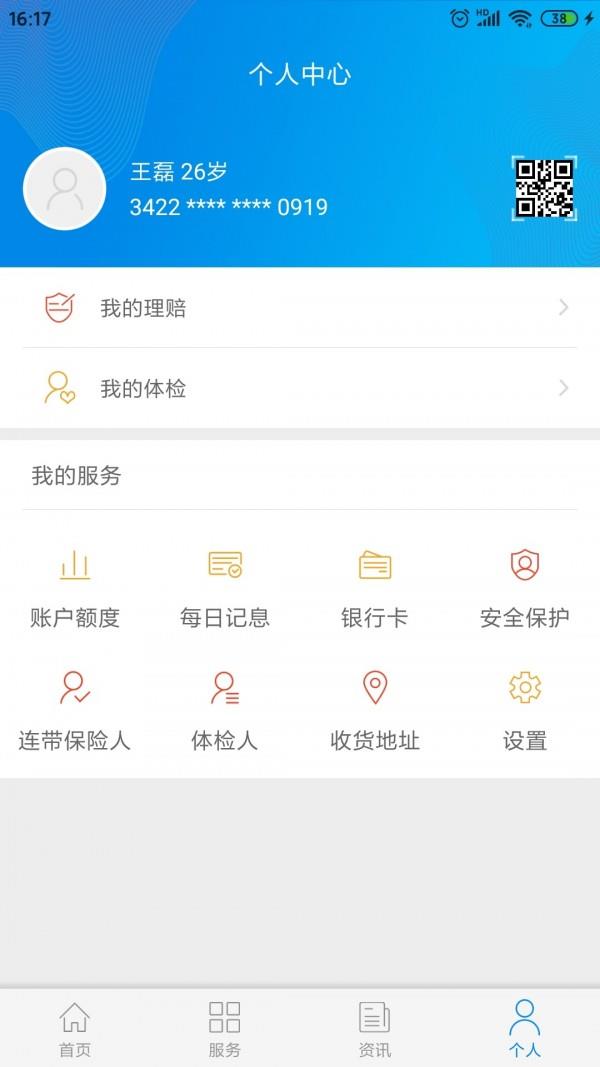Open 体检人

pyautogui.click(x=224, y=711)
